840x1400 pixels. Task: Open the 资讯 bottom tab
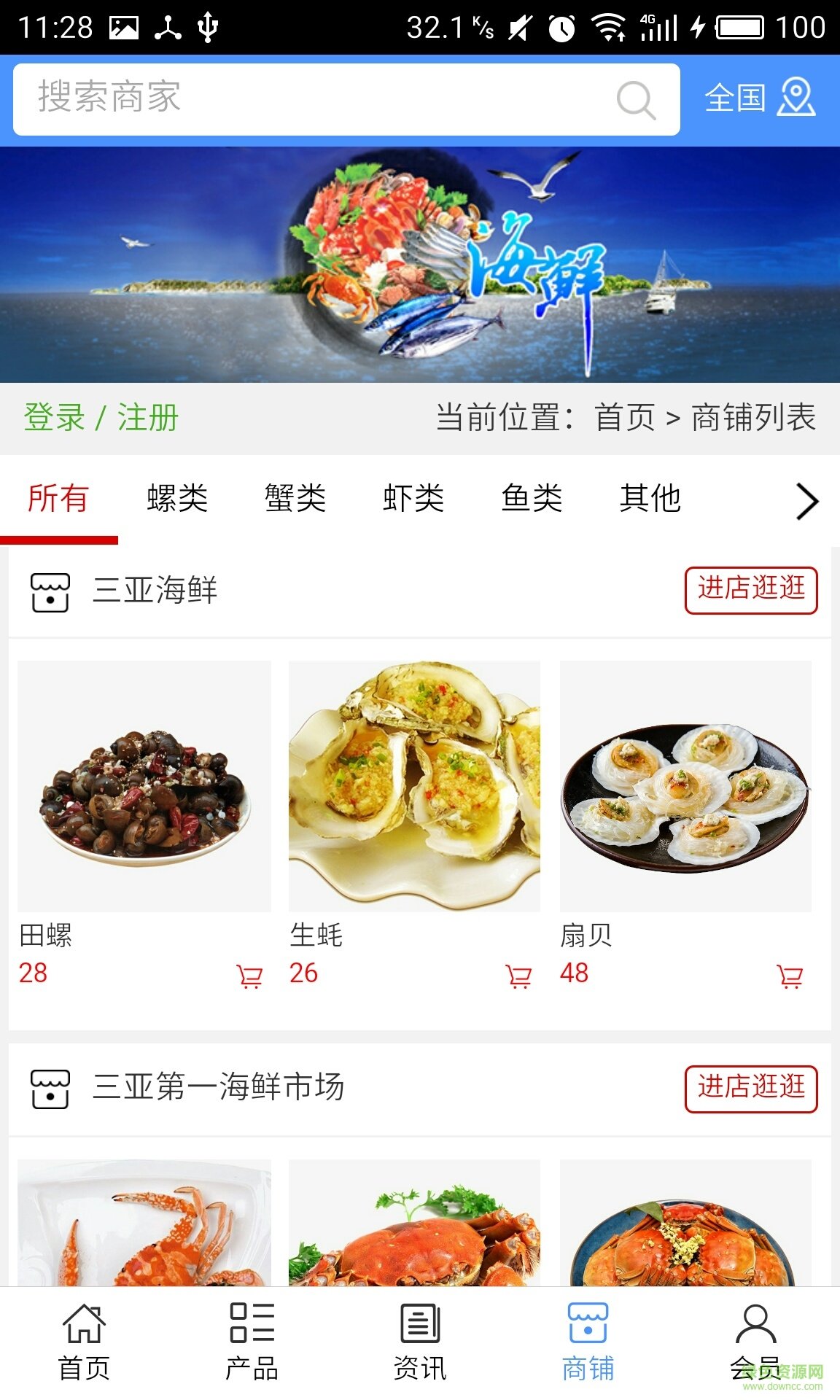coord(420,1342)
